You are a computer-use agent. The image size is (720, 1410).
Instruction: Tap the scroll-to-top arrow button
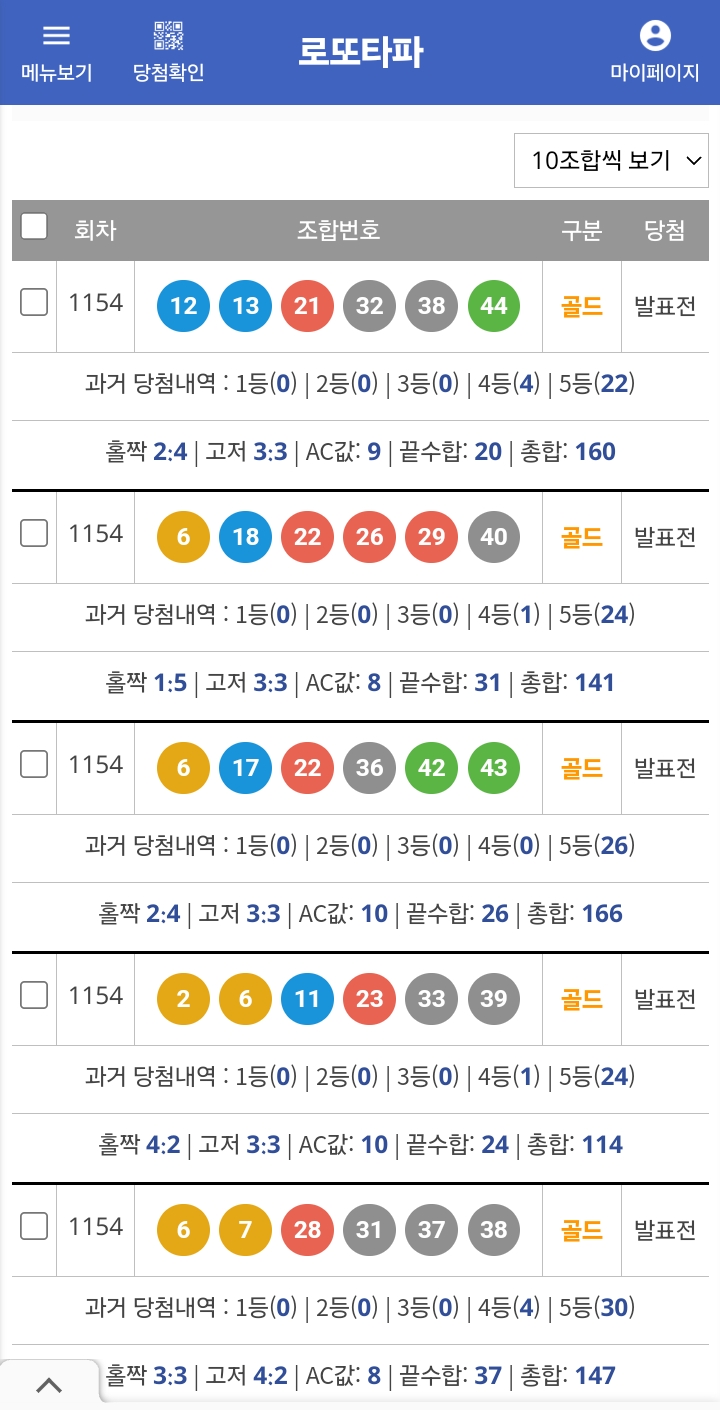click(x=49, y=1385)
